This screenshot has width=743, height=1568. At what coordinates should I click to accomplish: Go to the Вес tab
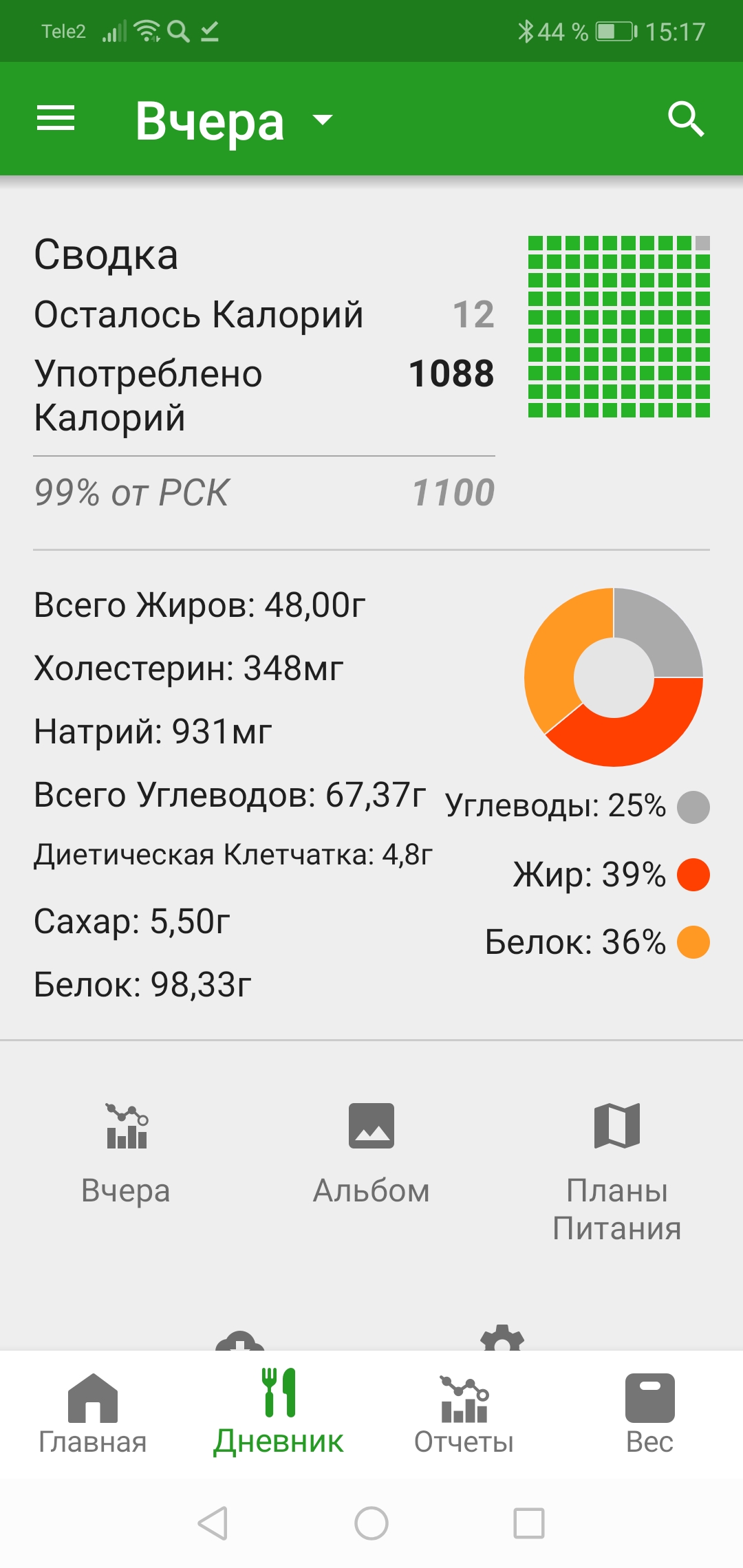(x=649, y=1415)
